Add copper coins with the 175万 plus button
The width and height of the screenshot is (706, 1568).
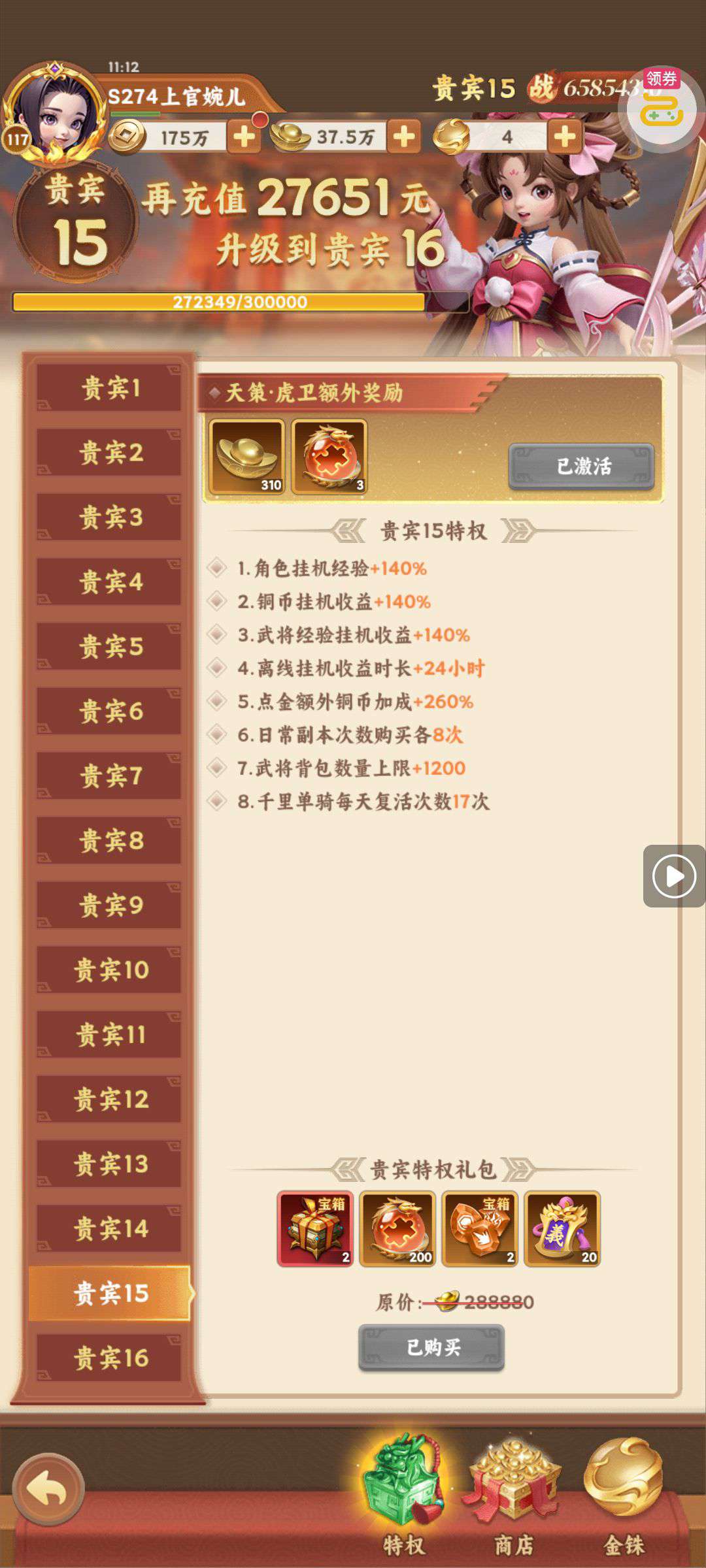tap(244, 137)
